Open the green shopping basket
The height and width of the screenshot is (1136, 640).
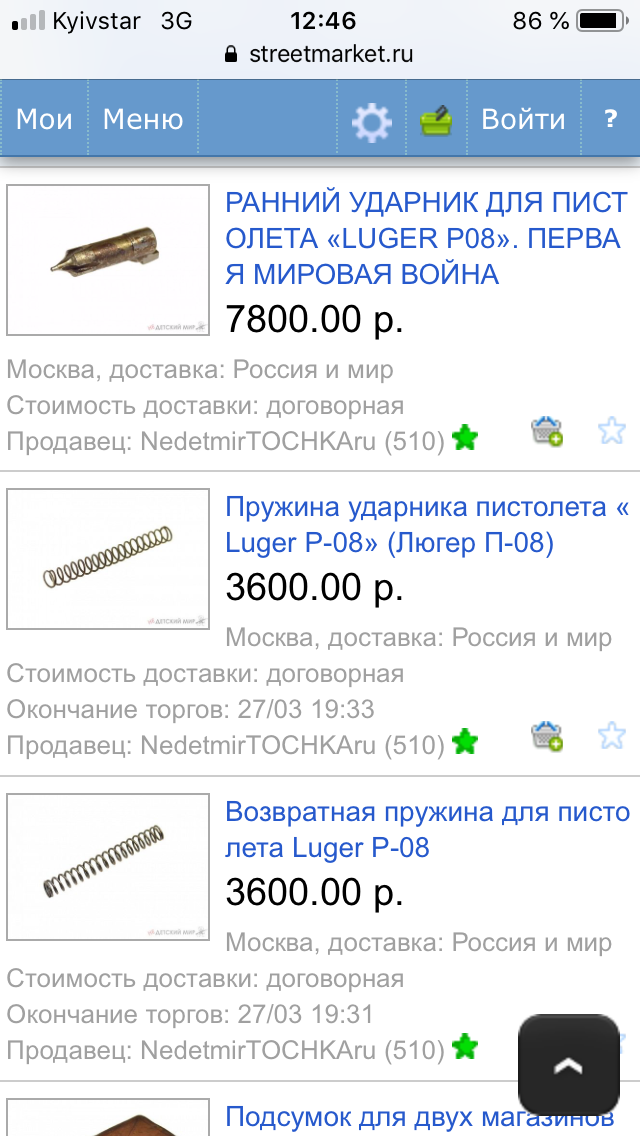[x=436, y=121]
